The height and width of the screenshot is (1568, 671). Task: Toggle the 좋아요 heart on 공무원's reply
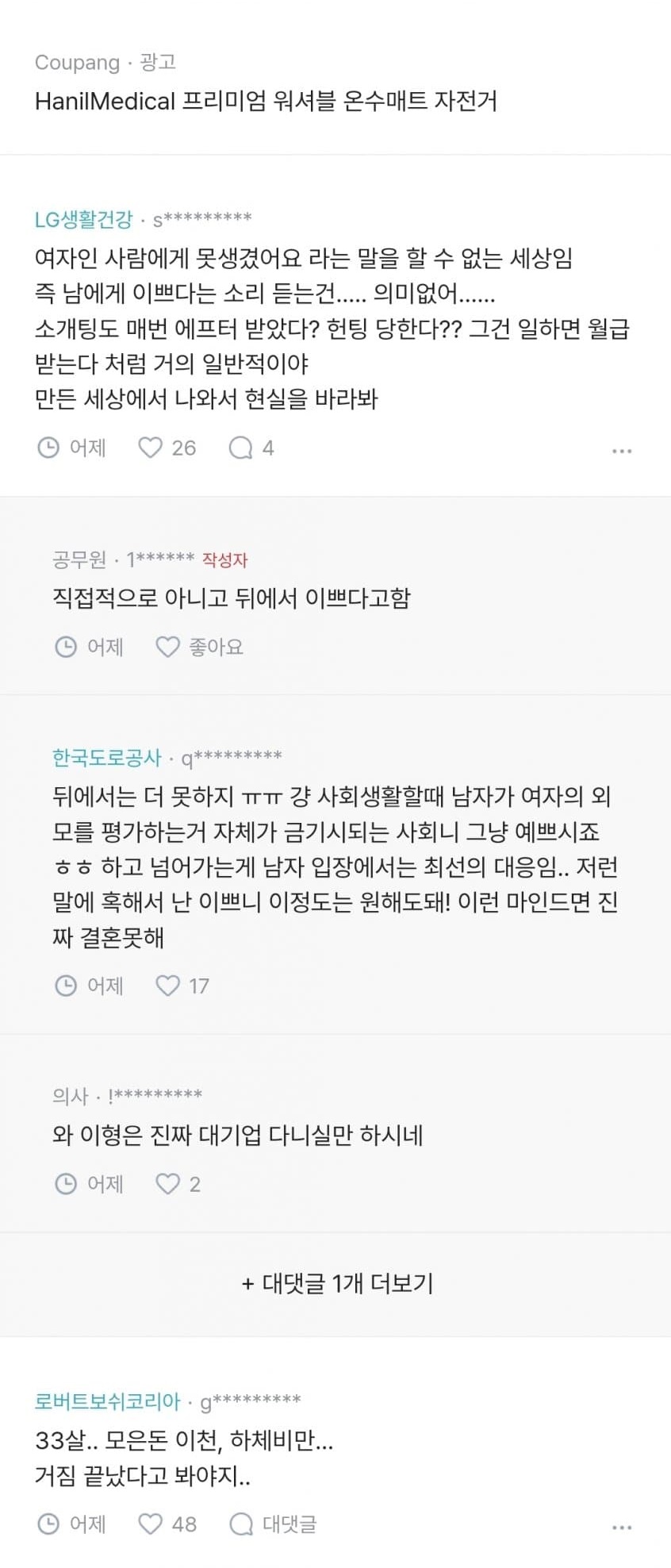[167, 647]
